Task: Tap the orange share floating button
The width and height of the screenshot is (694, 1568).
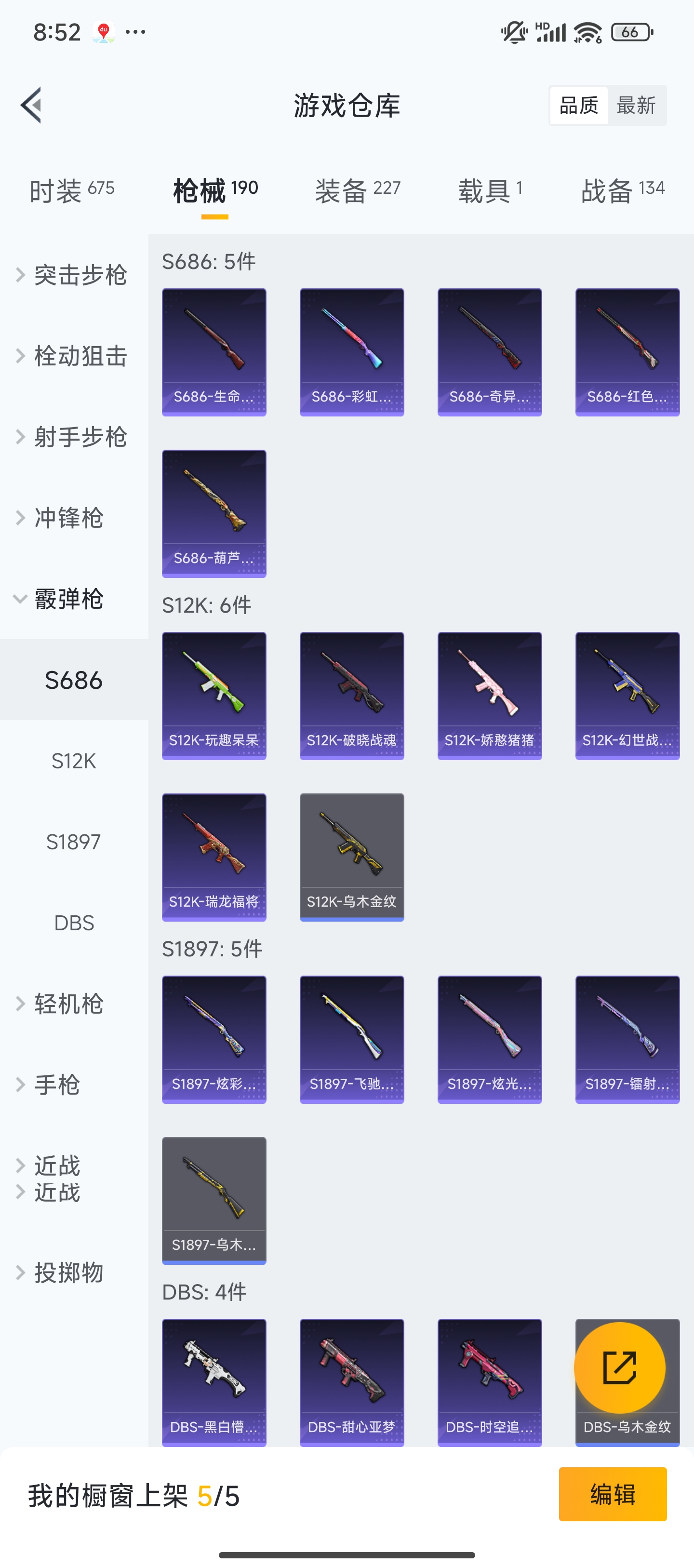Action: (x=619, y=1367)
